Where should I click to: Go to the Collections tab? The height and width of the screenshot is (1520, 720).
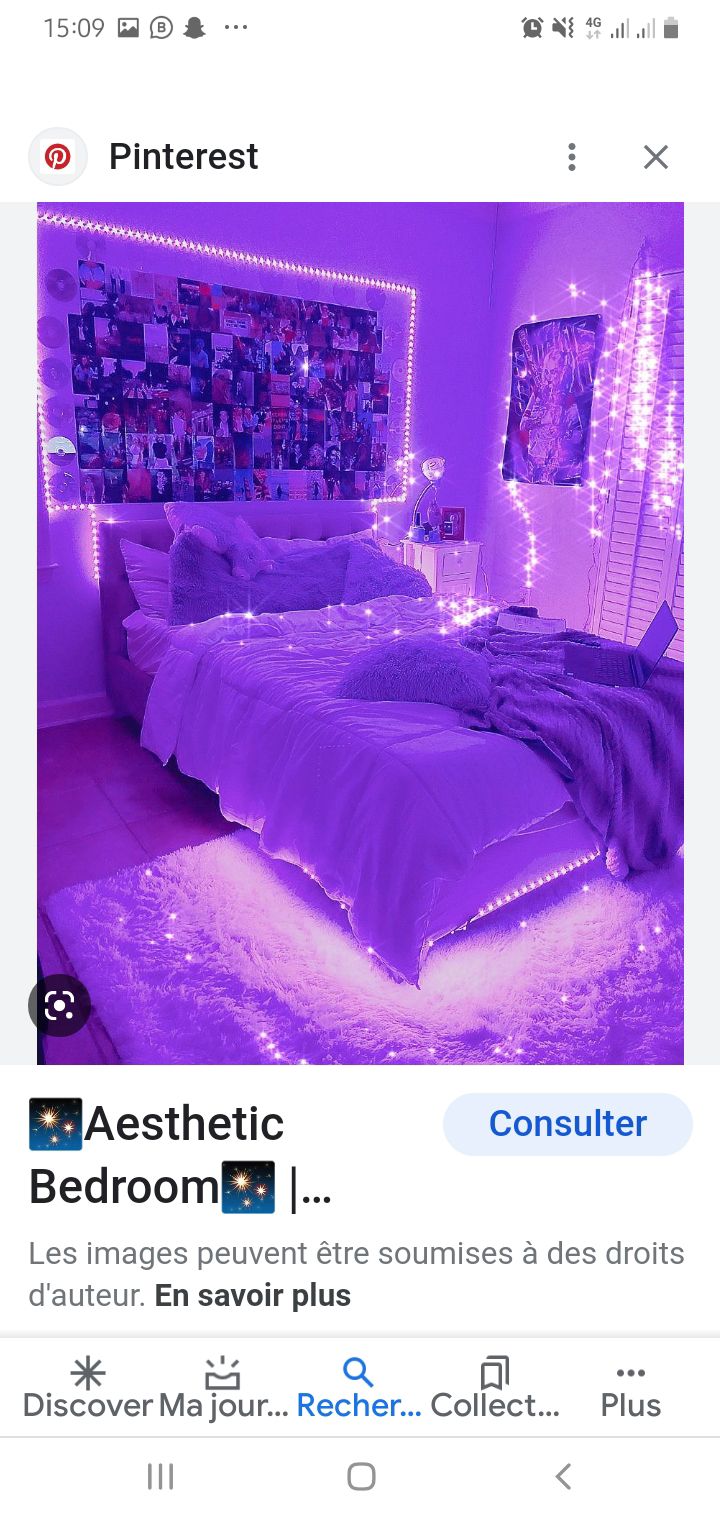pyautogui.click(x=495, y=1389)
